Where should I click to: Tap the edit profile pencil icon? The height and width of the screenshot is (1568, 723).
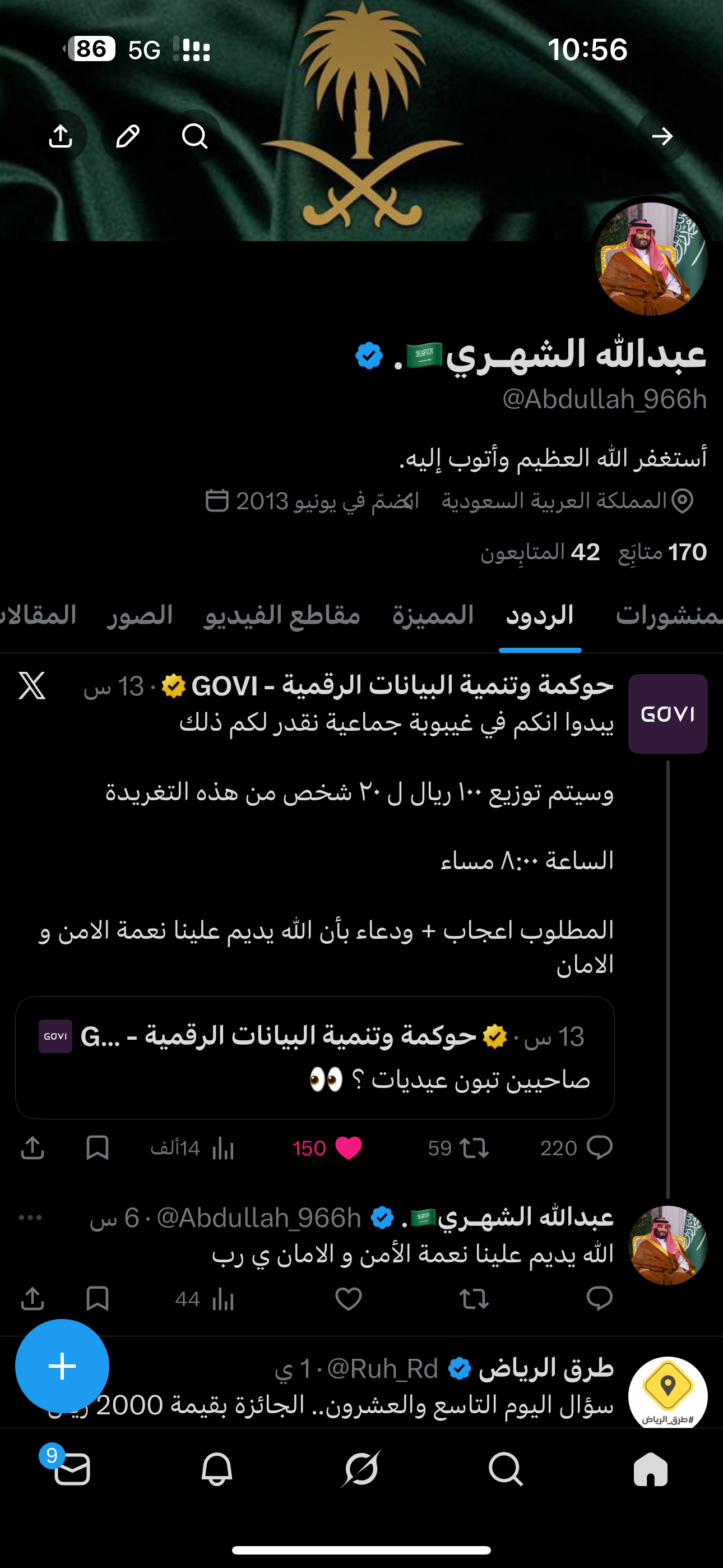click(128, 136)
